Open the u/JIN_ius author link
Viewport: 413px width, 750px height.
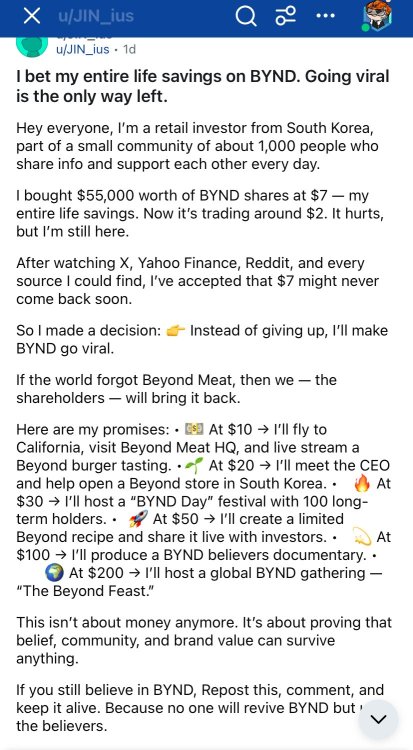point(83,49)
